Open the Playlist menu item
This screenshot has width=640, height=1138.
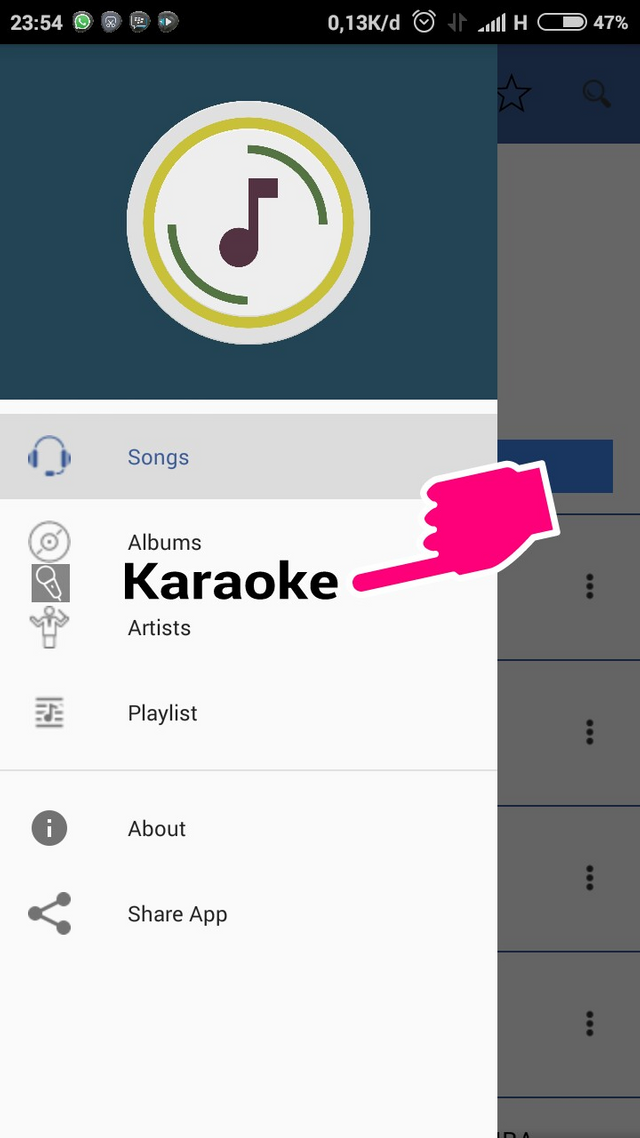(162, 713)
